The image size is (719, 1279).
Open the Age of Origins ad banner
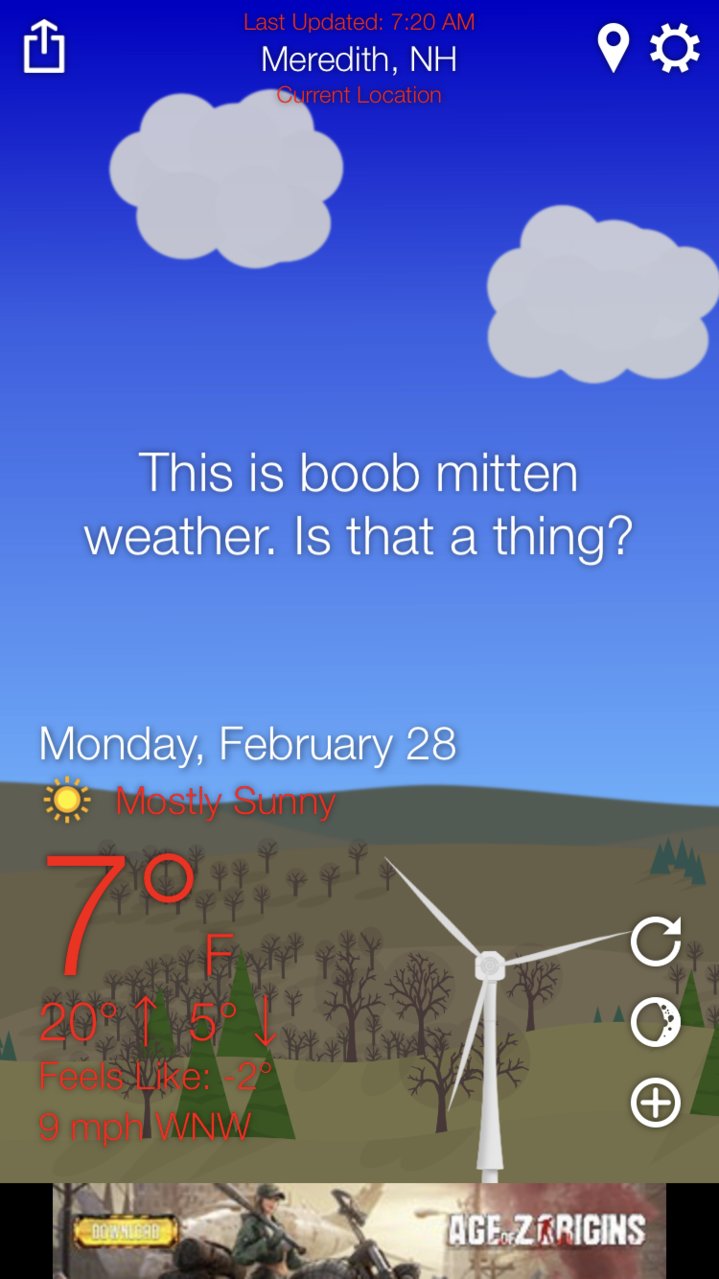(359, 1230)
